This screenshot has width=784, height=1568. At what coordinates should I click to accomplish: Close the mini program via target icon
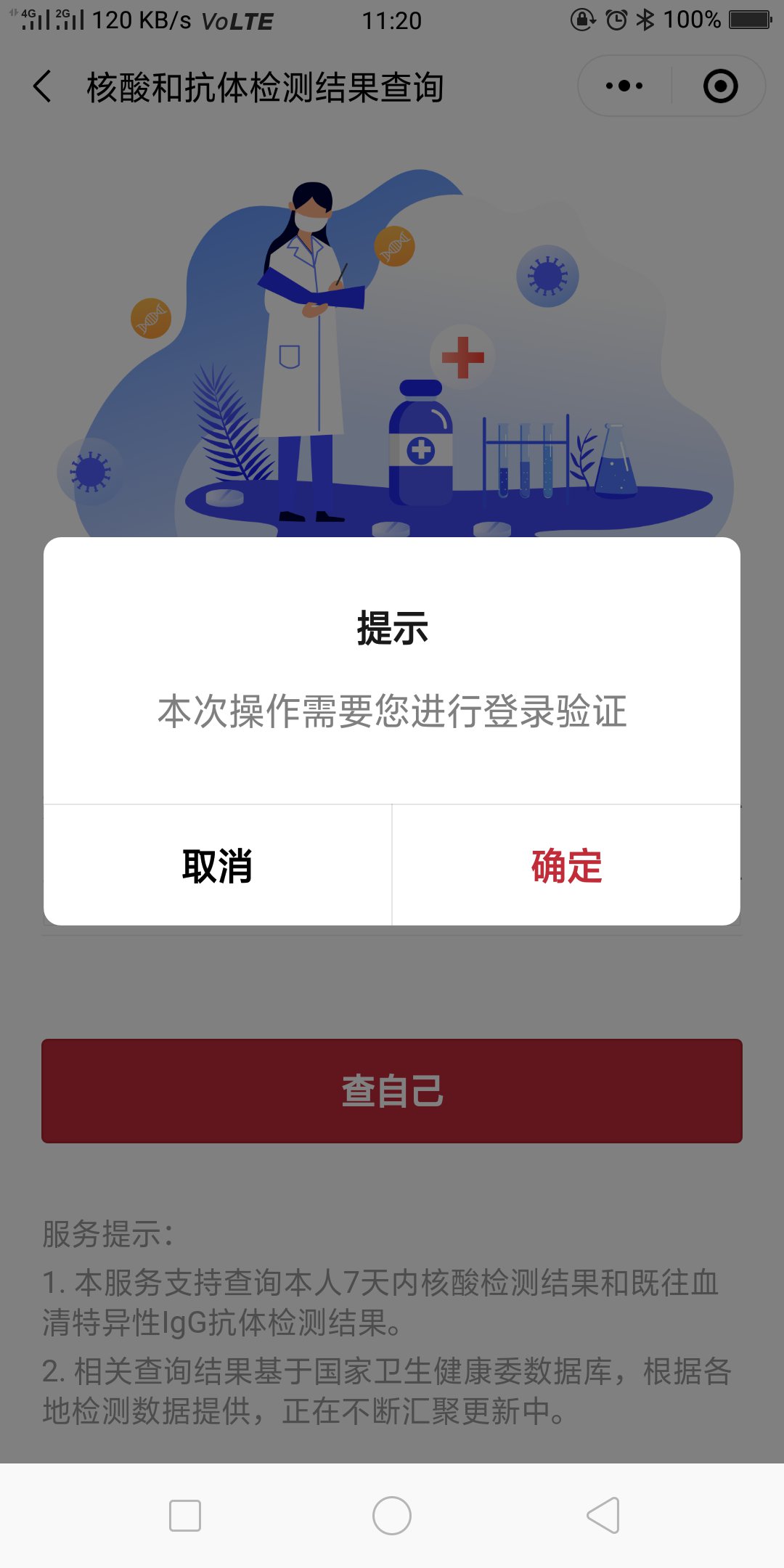point(720,86)
